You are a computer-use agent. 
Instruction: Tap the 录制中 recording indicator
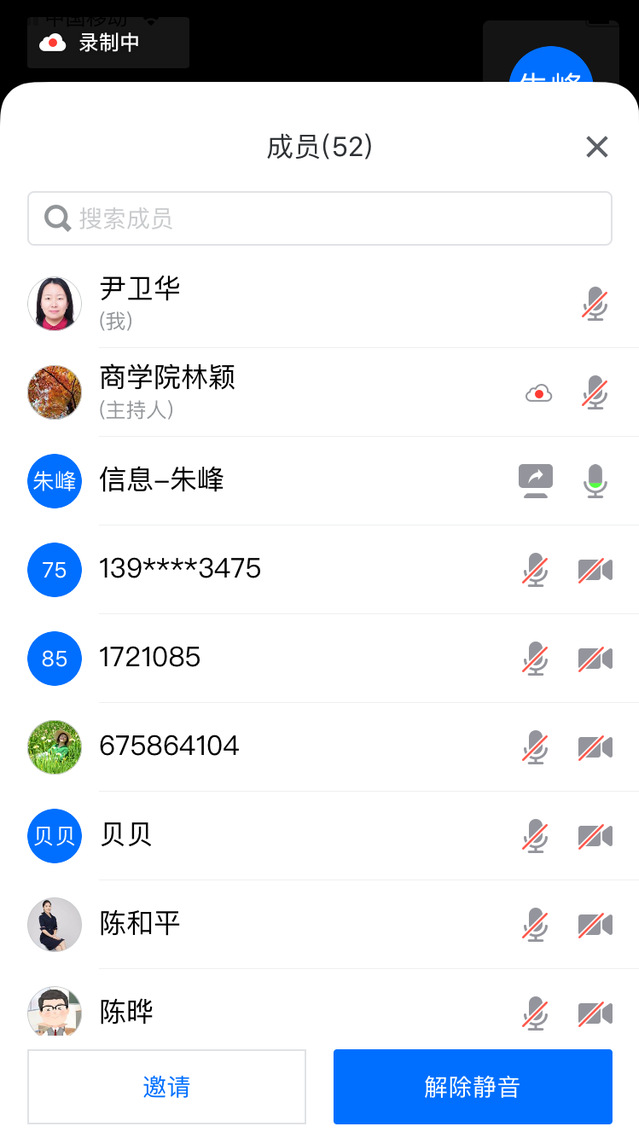pos(108,43)
